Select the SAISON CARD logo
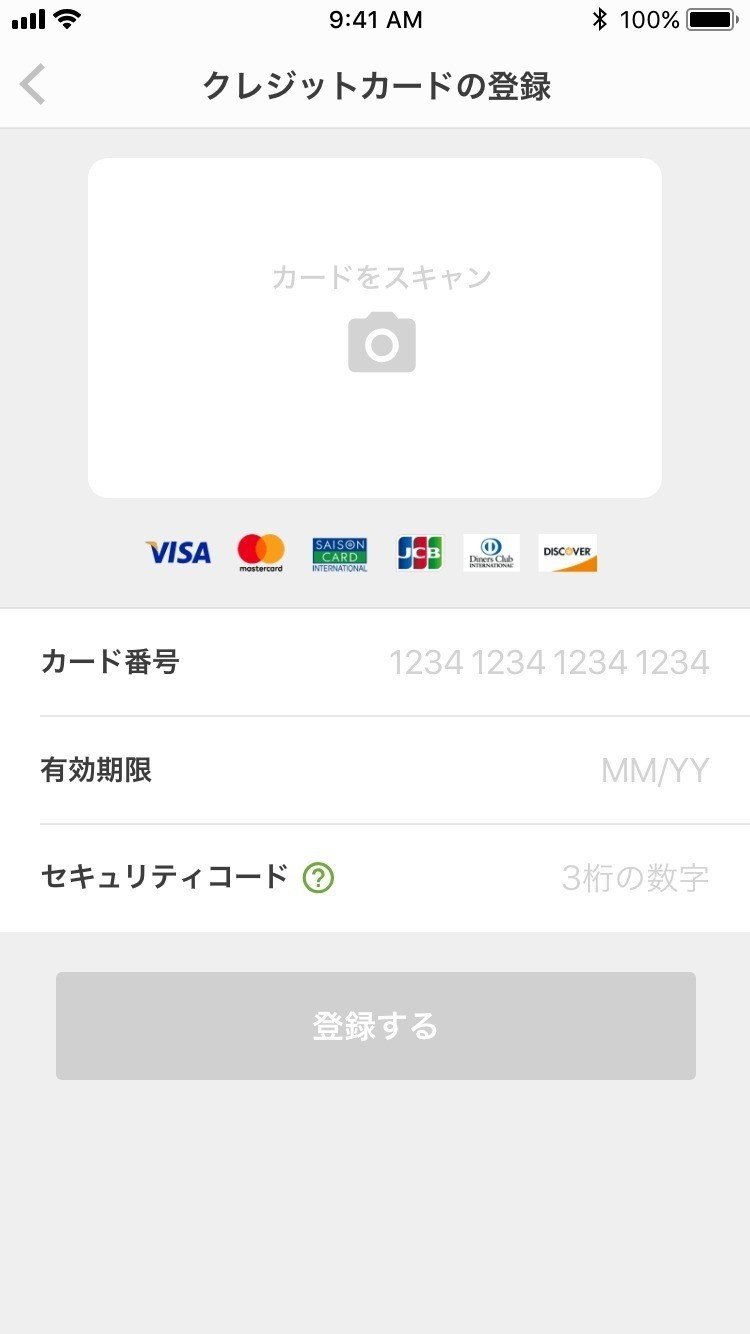750x1334 pixels. coord(338,553)
